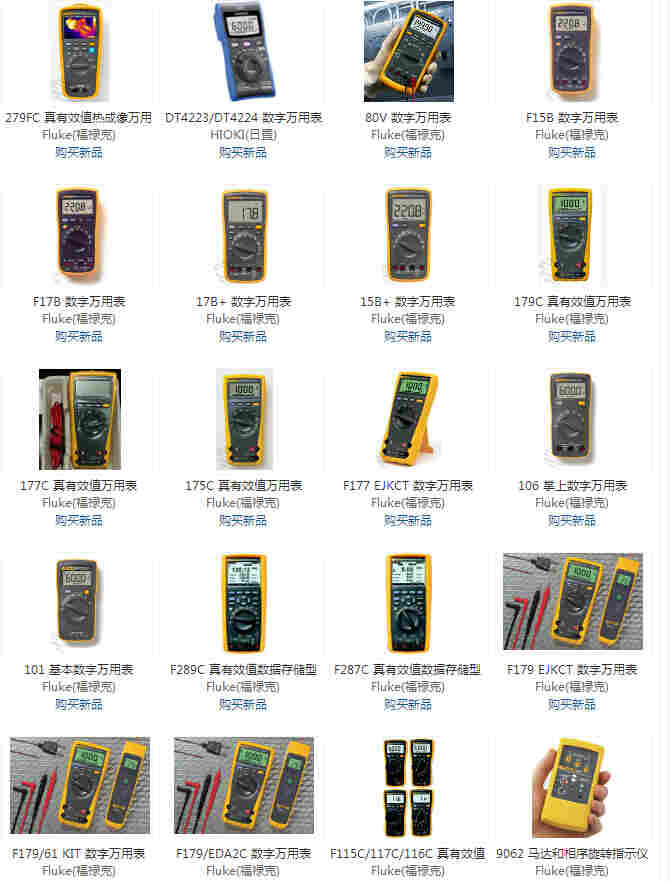Tap 购买新品 under the F17B multimeter
The image size is (670, 881).
point(79,336)
